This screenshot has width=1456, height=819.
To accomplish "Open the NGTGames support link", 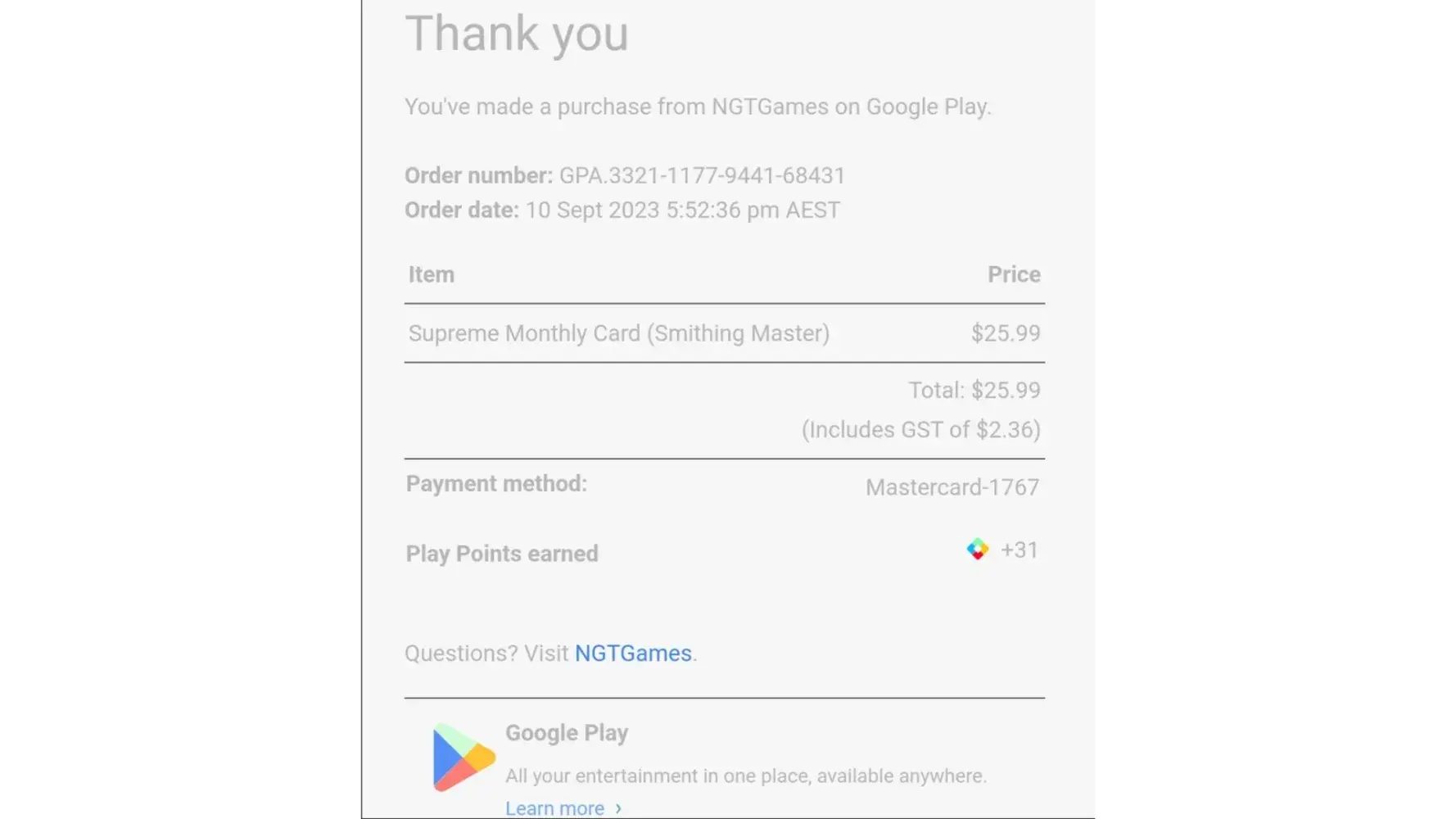I will click(632, 653).
